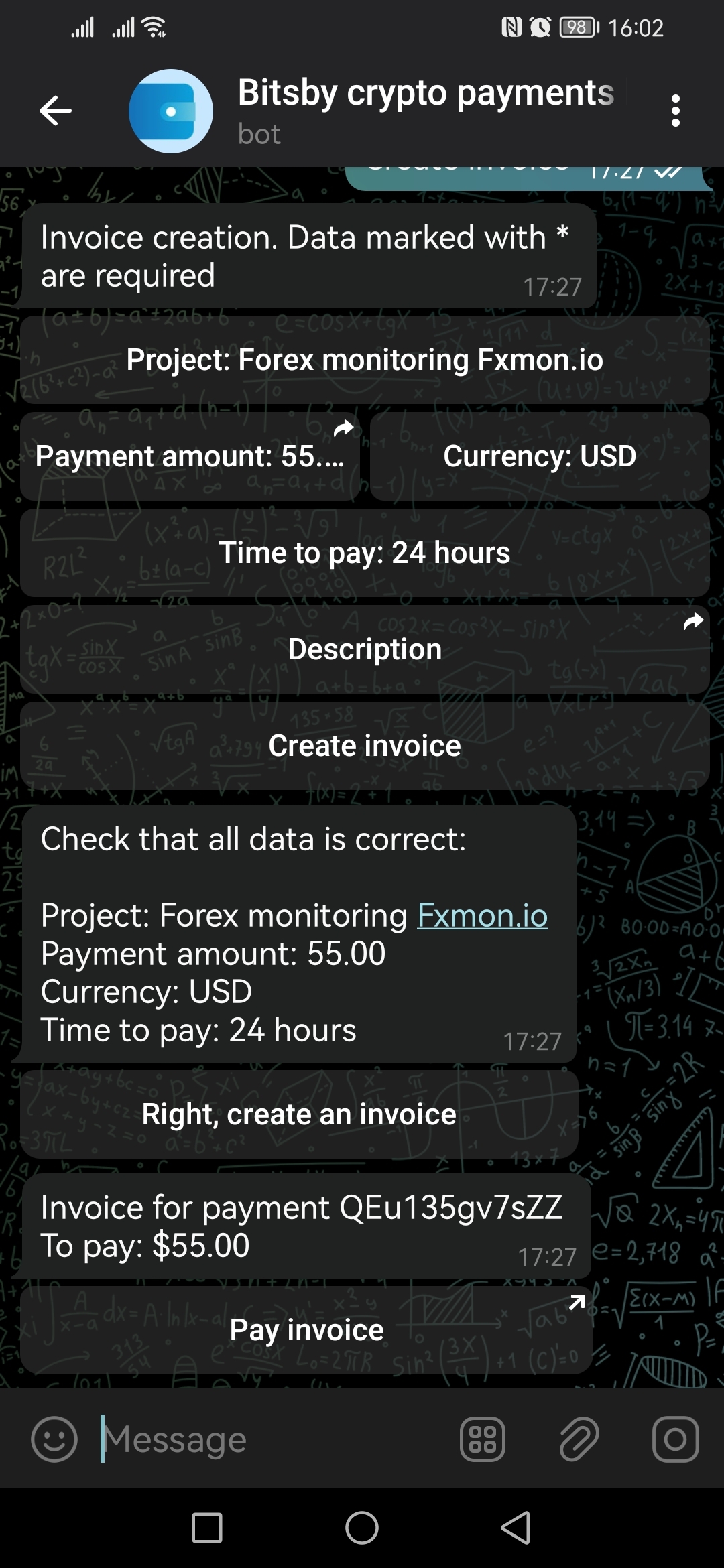
Task: Show the bot keyboard commands
Action: (482, 1439)
